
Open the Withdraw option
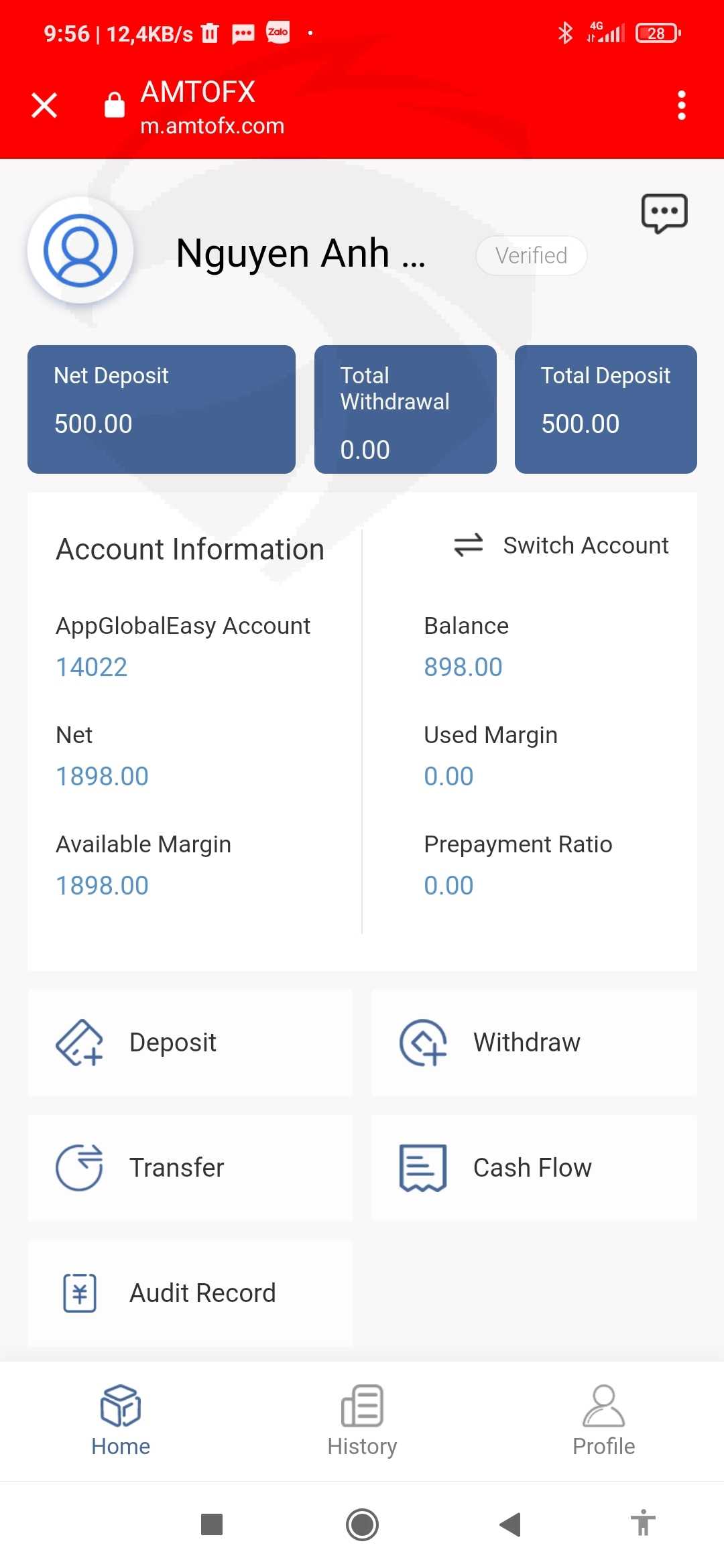(x=534, y=1043)
